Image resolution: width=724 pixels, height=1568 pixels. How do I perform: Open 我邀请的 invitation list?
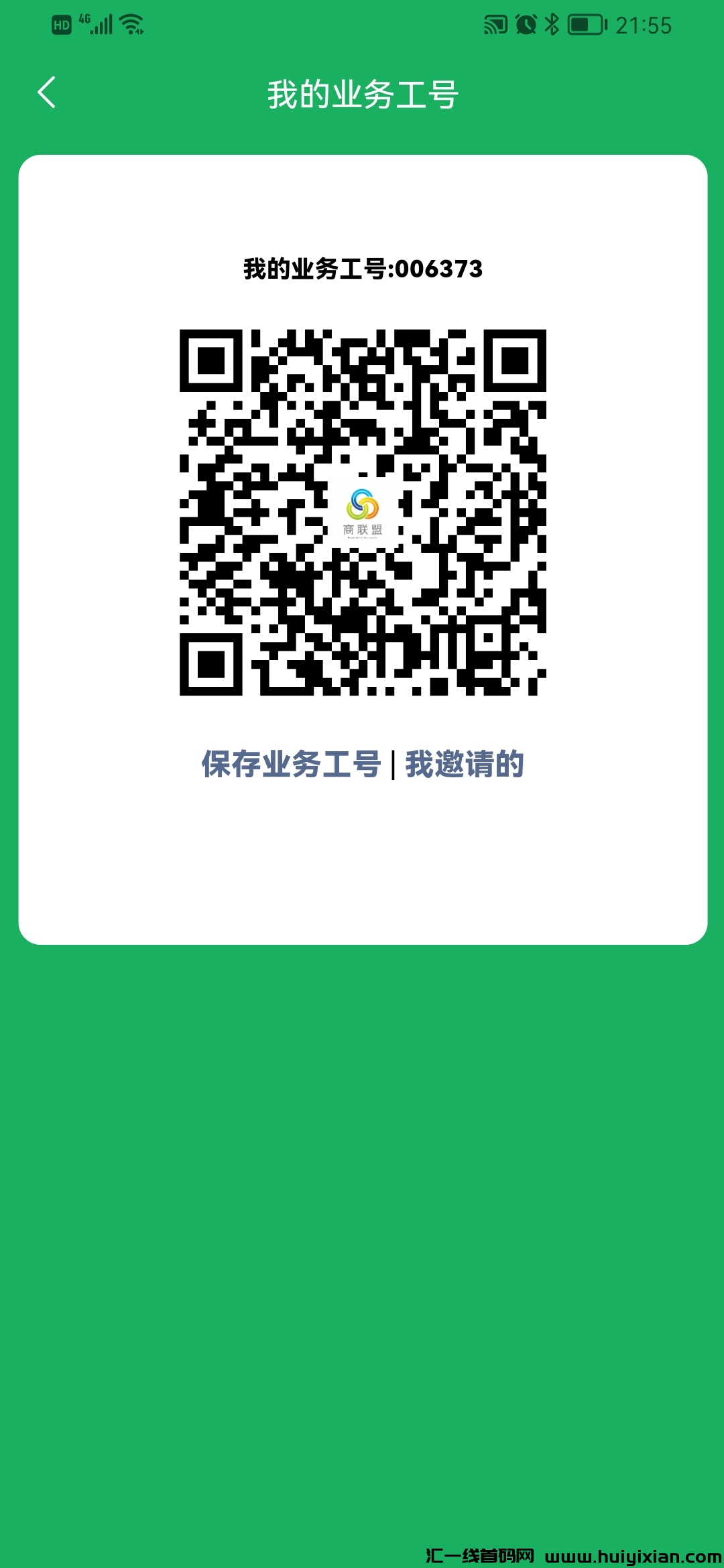tap(464, 763)
